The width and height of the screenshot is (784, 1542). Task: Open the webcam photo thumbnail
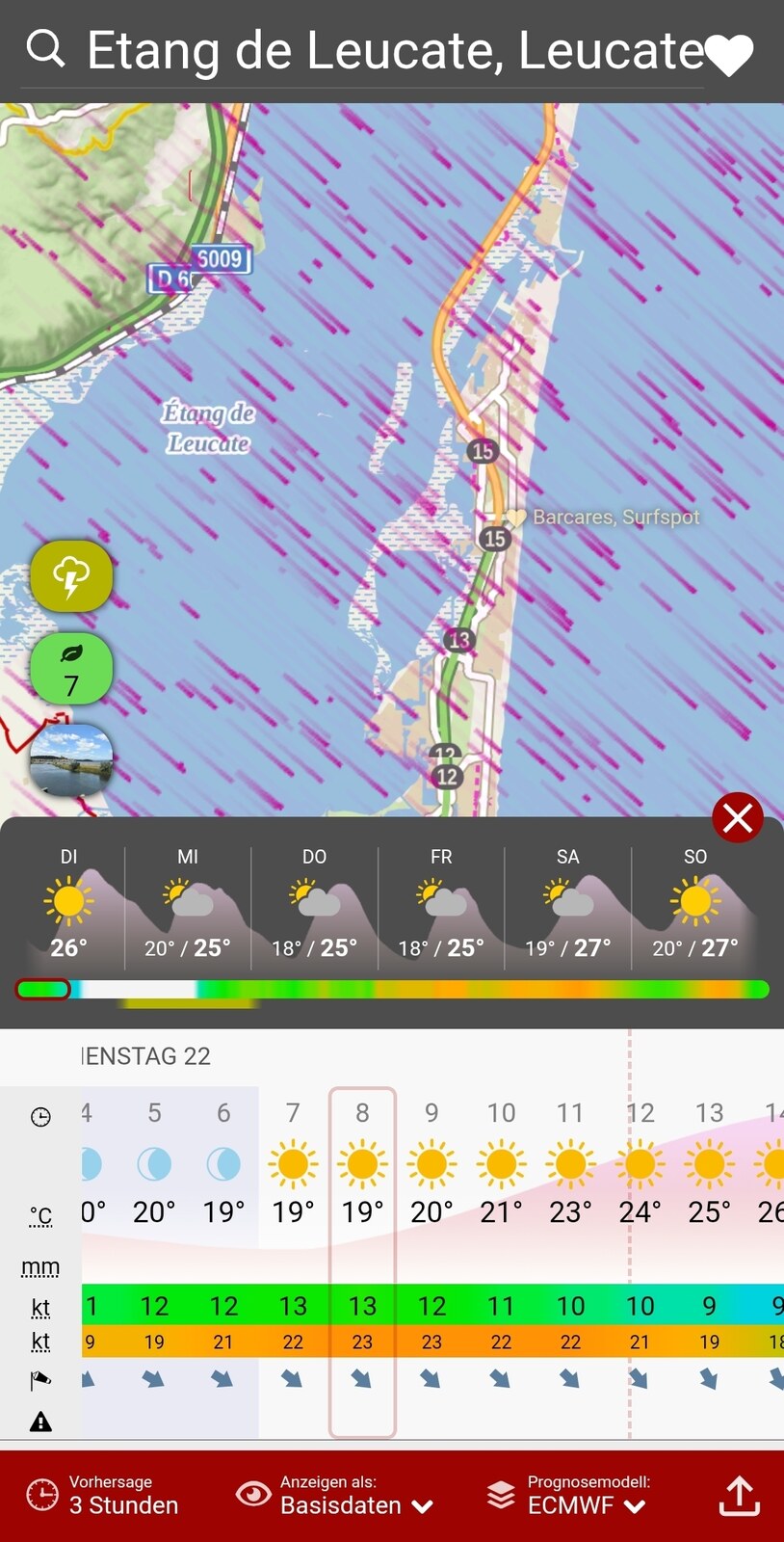click(71, 760)
